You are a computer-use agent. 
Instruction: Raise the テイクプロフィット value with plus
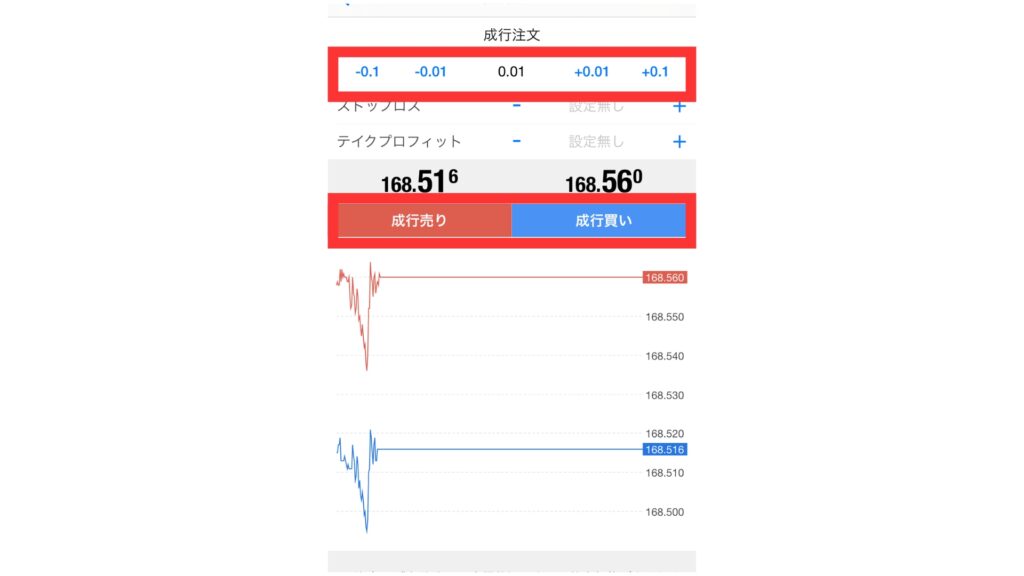[x=679, y=141]
